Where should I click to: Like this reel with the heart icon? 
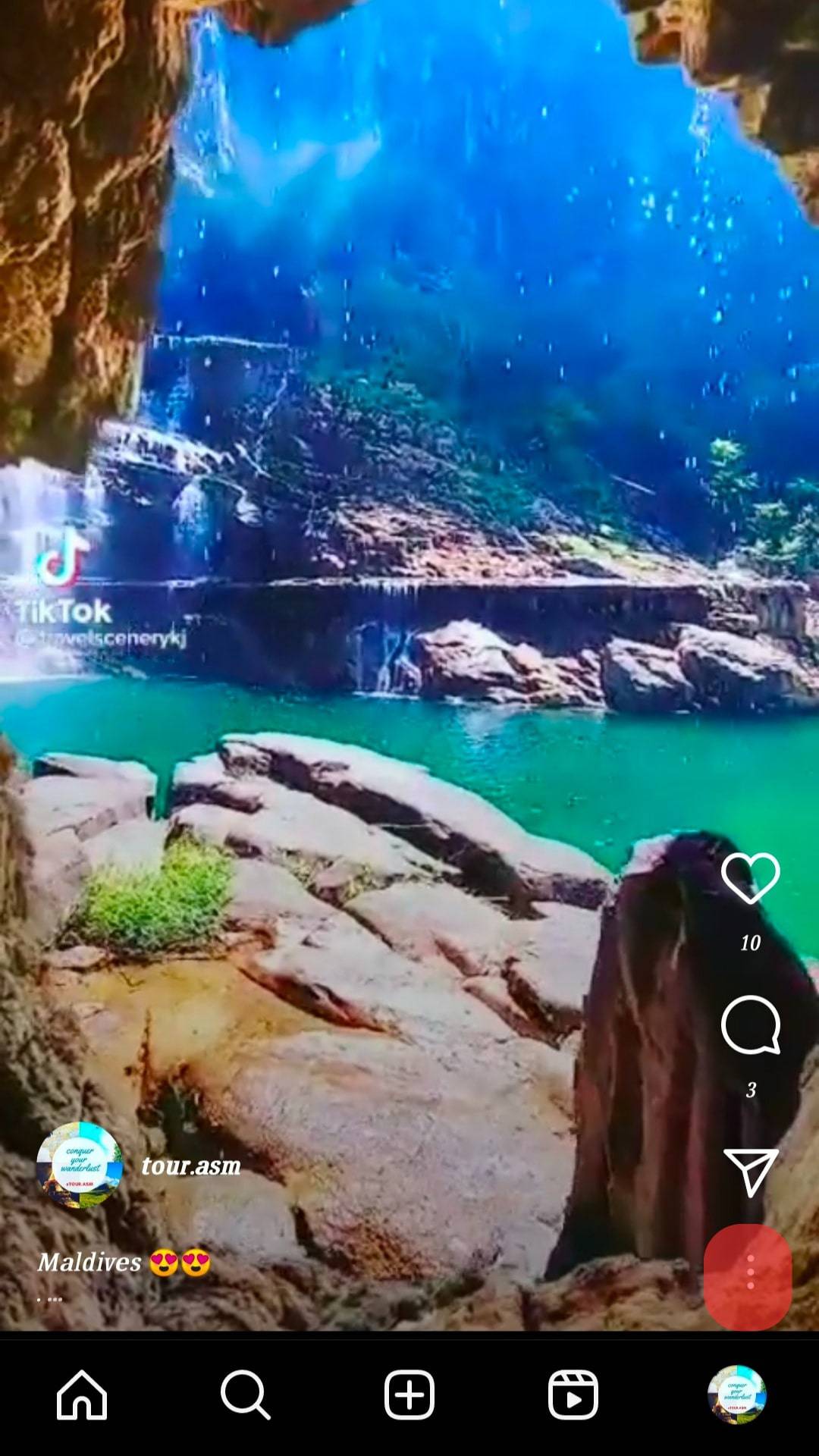point(750,878)
